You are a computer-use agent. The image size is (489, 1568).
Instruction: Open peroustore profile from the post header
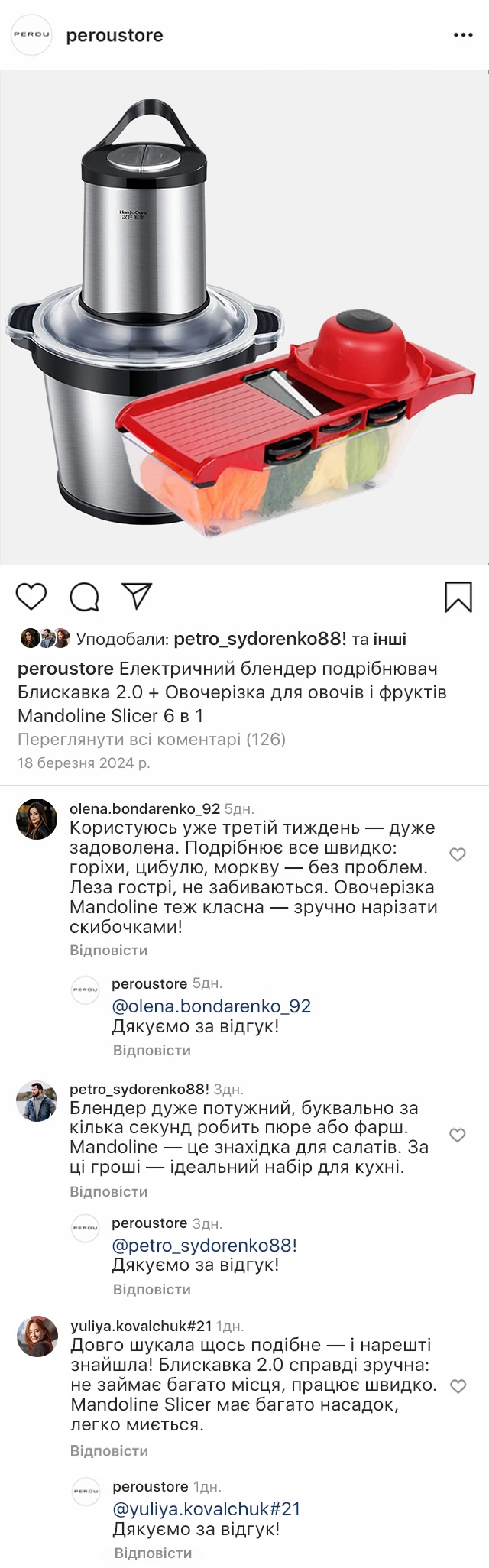pyautogui.click(x=115, y=35)
